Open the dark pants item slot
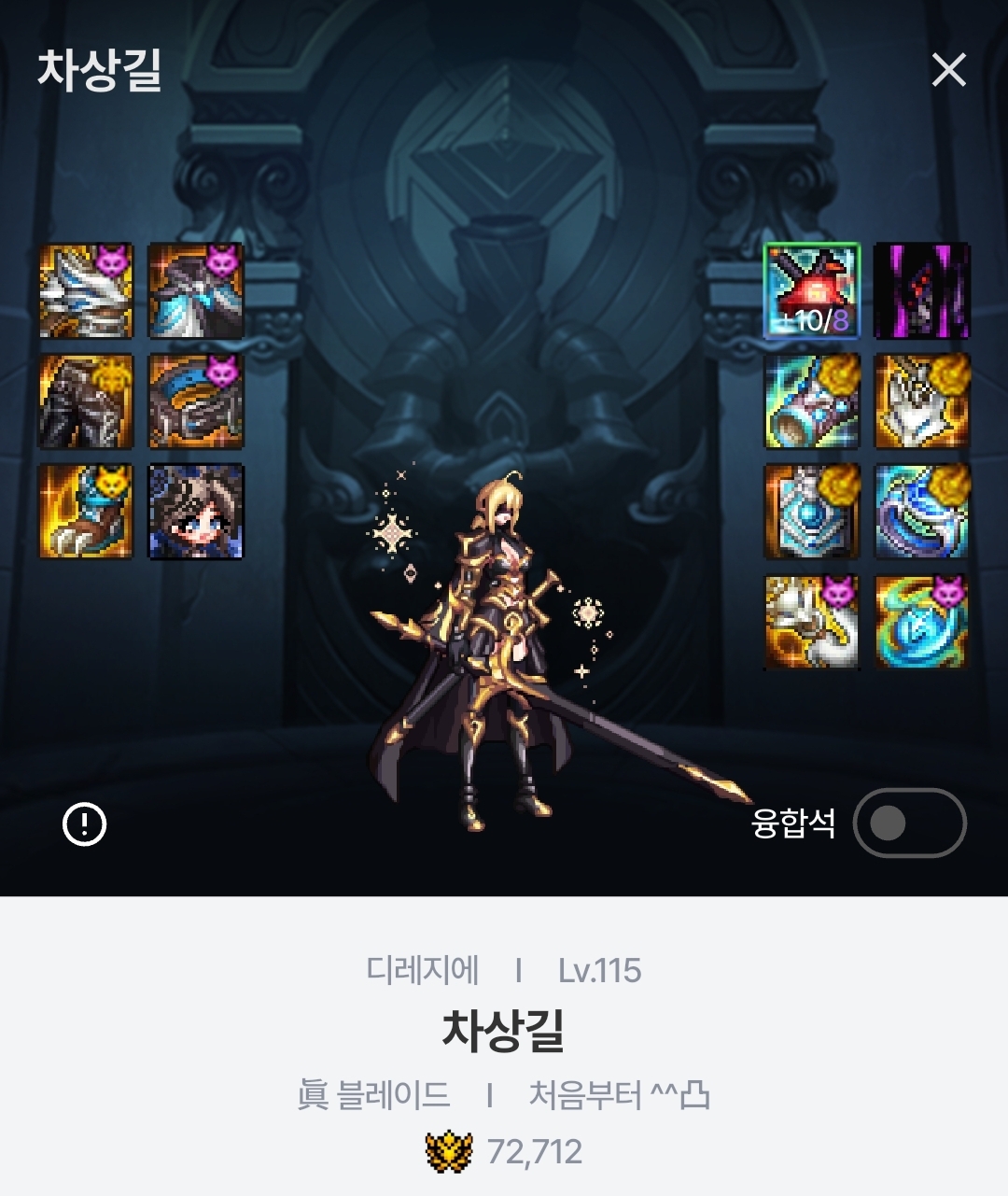Screen dimensions: 1008x1196 click(x=86, y=401)
